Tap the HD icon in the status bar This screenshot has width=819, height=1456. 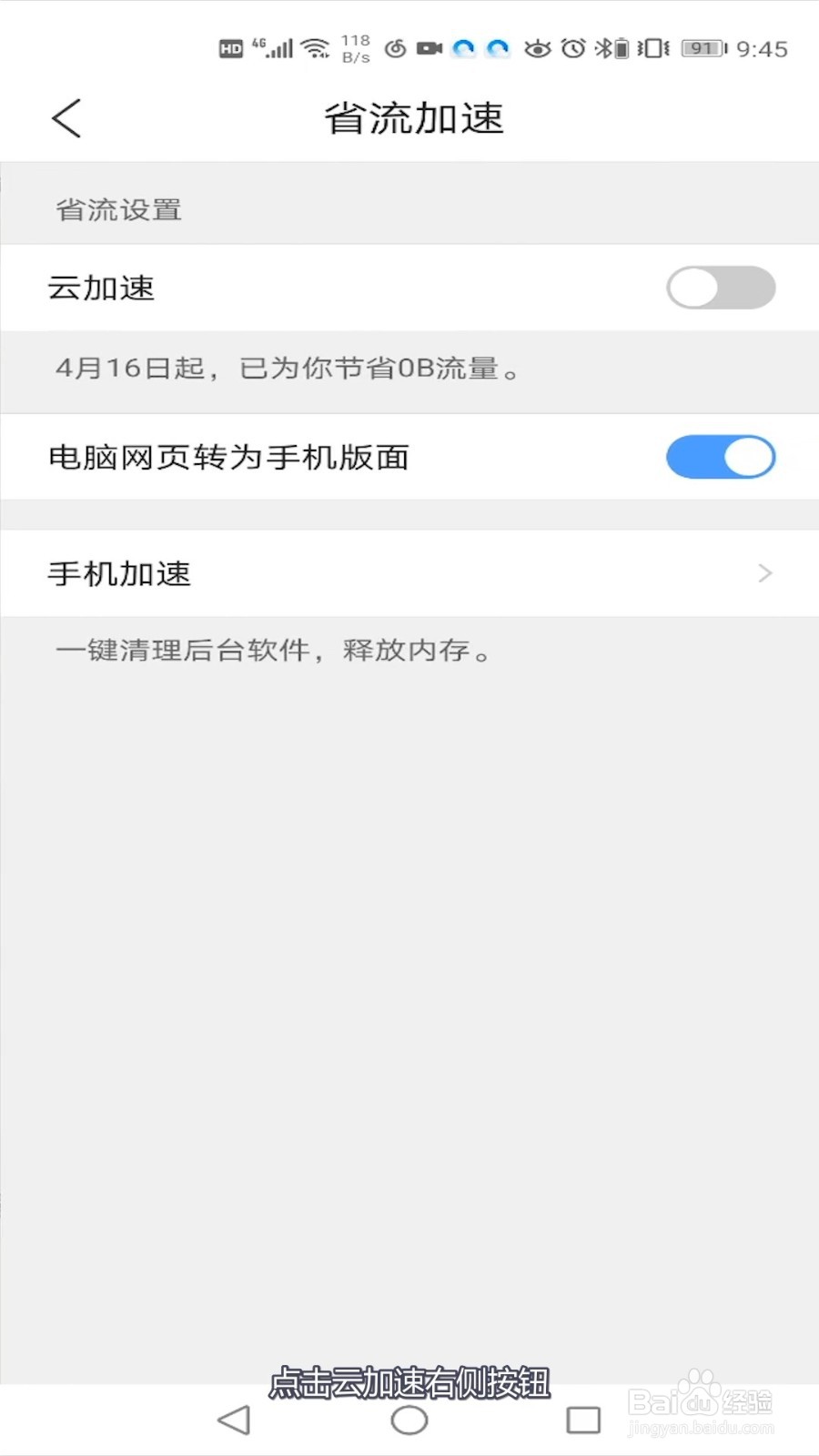[x=229, y=48]
